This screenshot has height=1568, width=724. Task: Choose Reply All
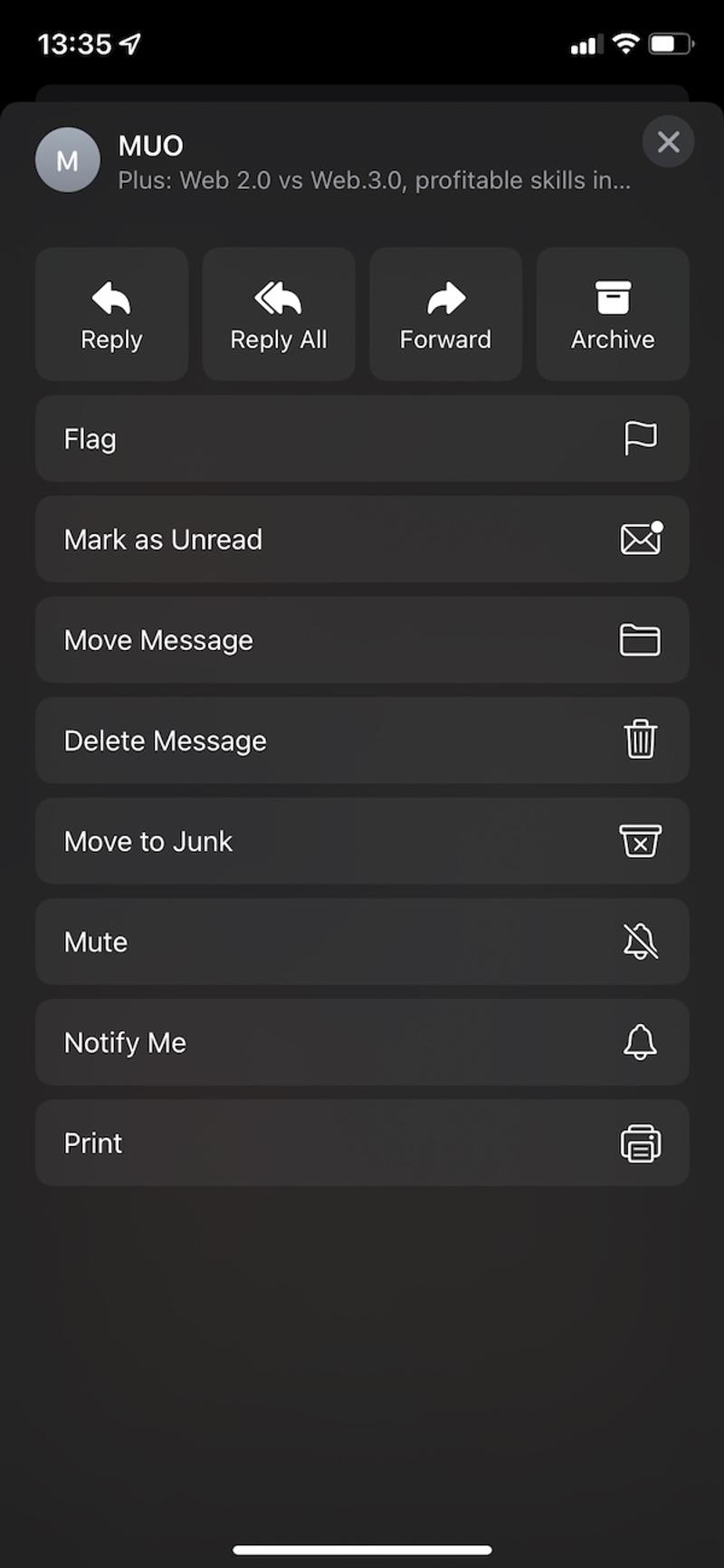[279, 314]
